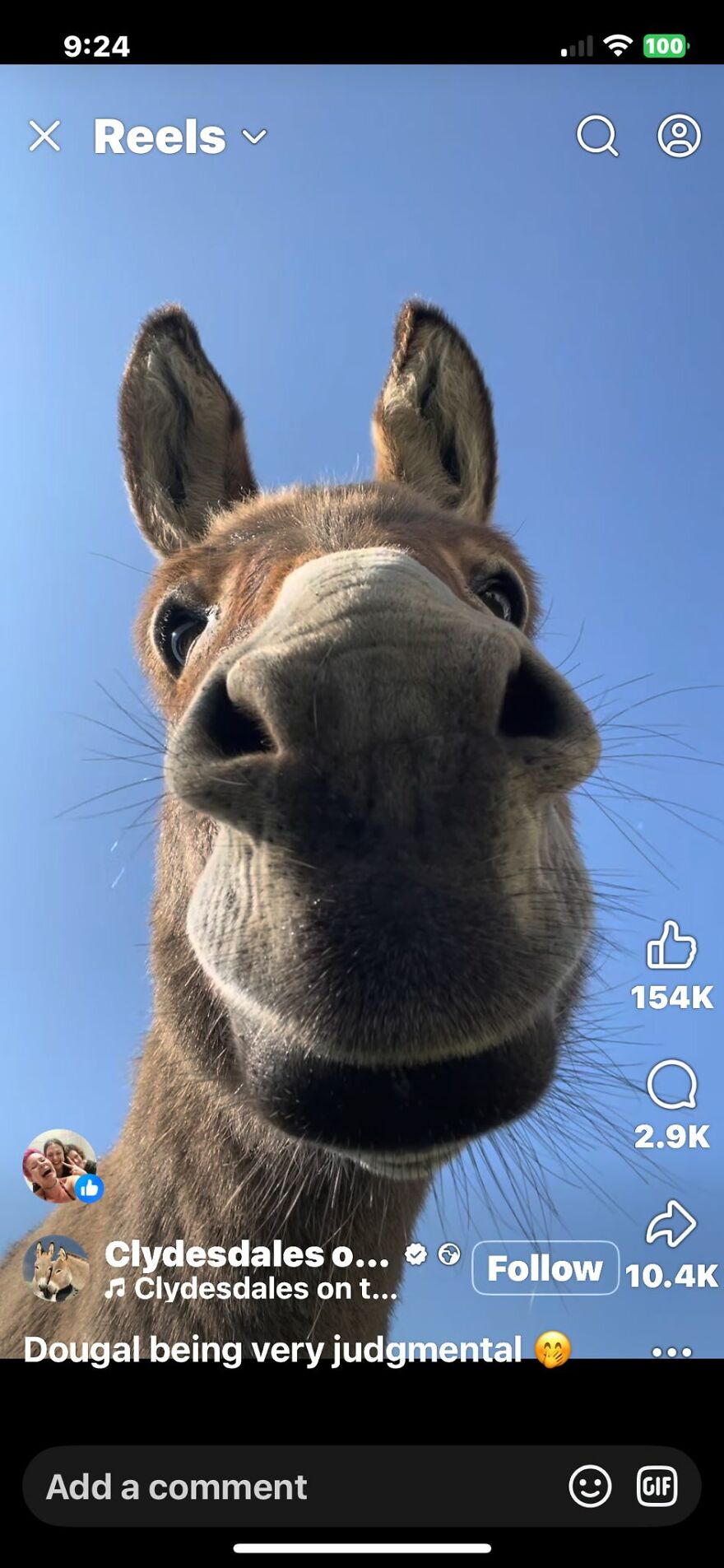Like this reel with thumbs up
Screen dimensions: 724x1568
tap(671, 945)
